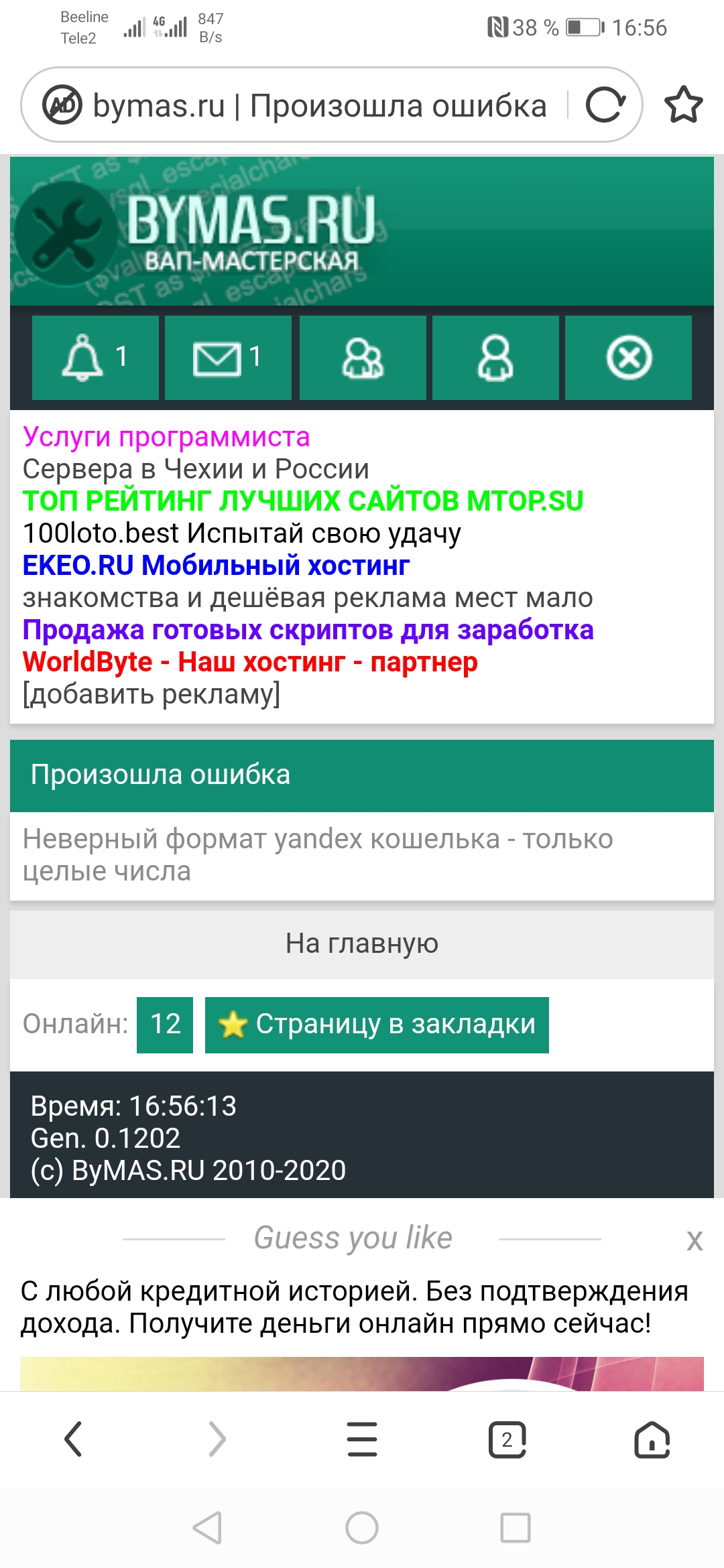Screen dimensions: 724x1568
Task: Open the users group icon
Action: [363, 357]
